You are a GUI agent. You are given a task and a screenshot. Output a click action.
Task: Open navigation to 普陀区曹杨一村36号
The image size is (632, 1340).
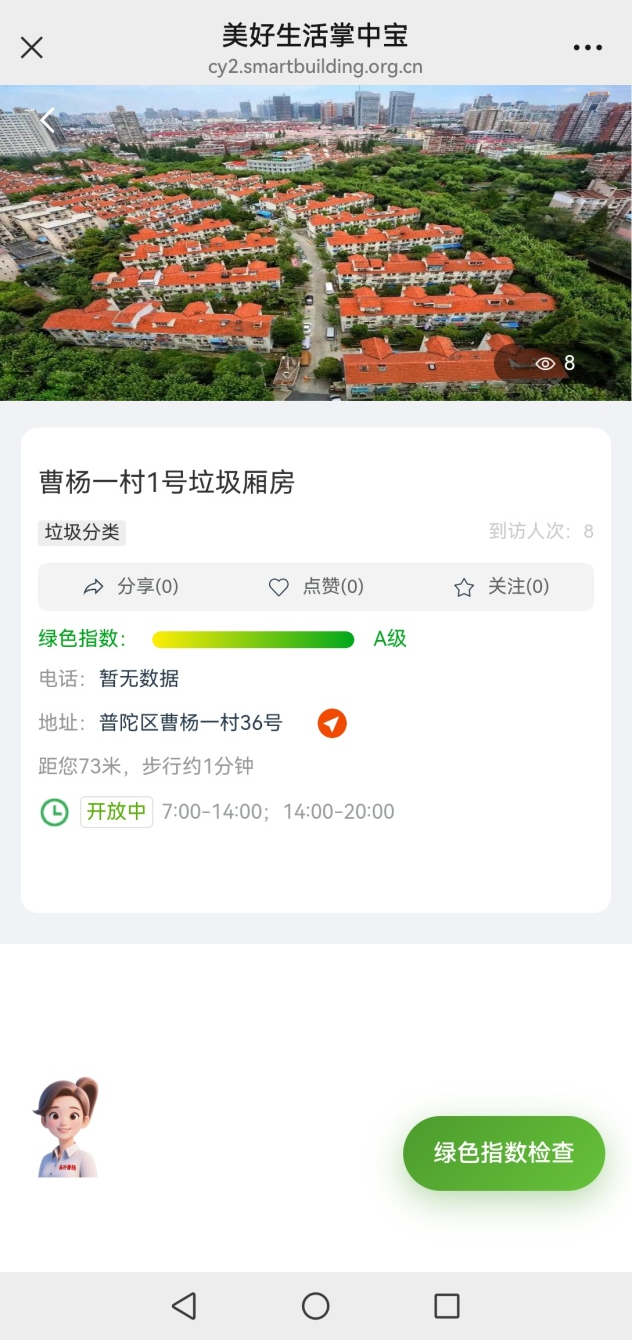(332, 723)
